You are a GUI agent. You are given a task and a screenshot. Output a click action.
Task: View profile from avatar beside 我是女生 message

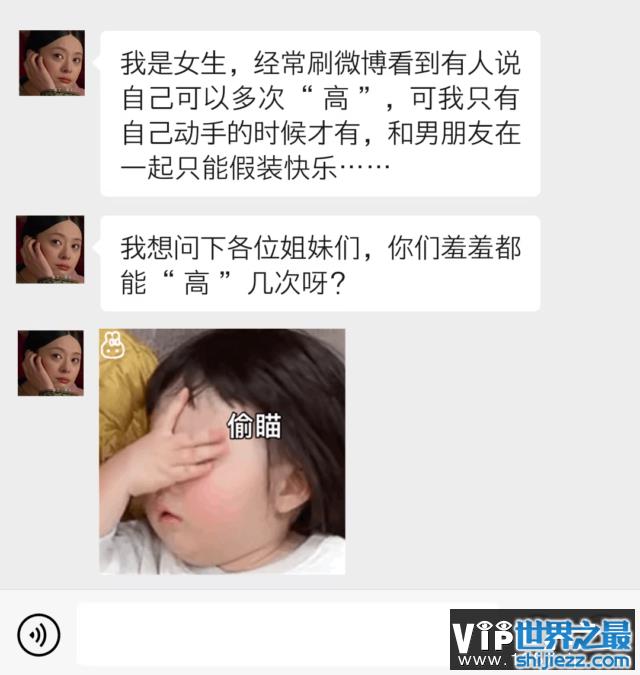(51, 63)
